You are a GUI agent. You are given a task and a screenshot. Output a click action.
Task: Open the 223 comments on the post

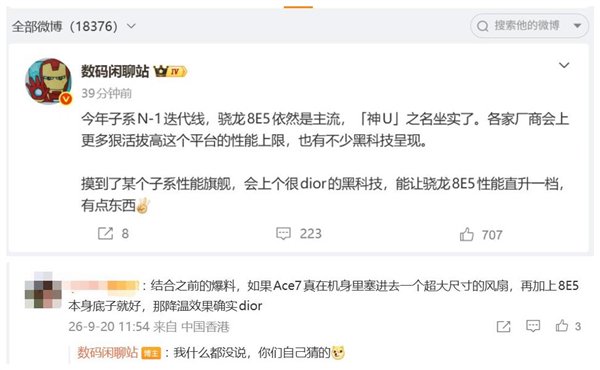point(299,233)
